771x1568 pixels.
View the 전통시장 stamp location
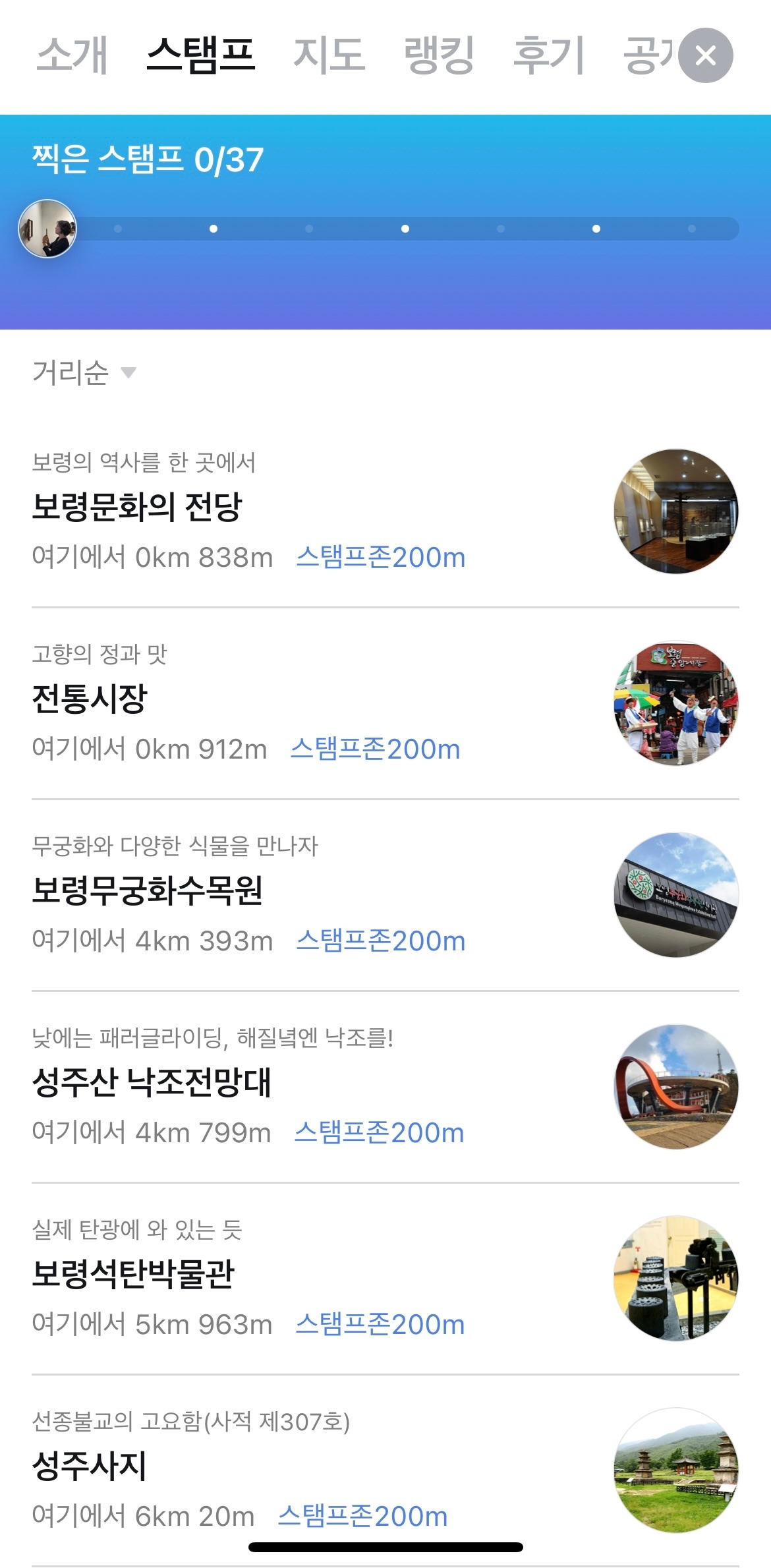pyautogui.click(x=90, y=699)
